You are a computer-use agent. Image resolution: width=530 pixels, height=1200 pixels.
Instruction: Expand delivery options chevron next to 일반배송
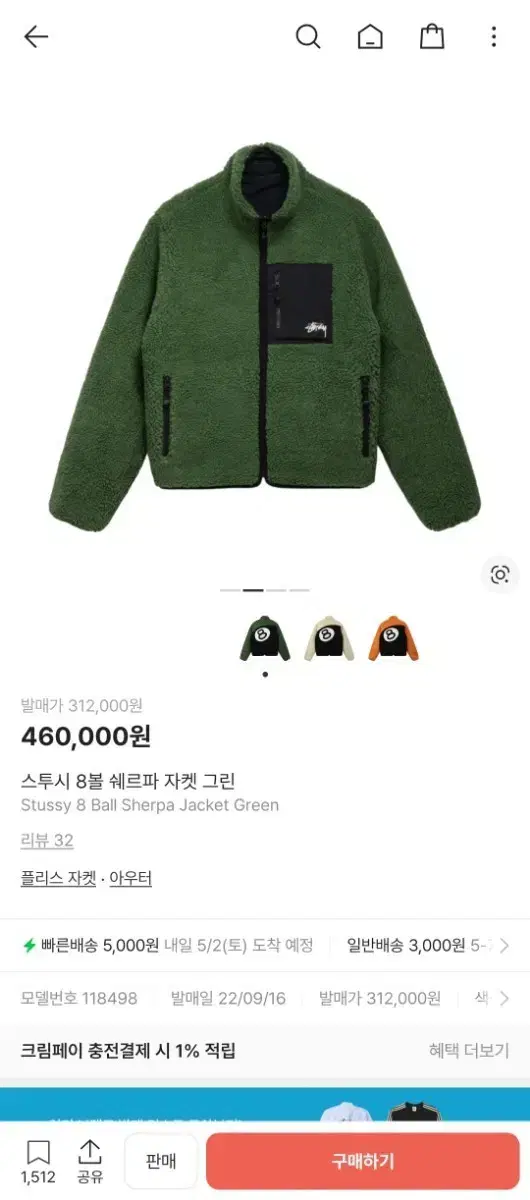(504, 945)
